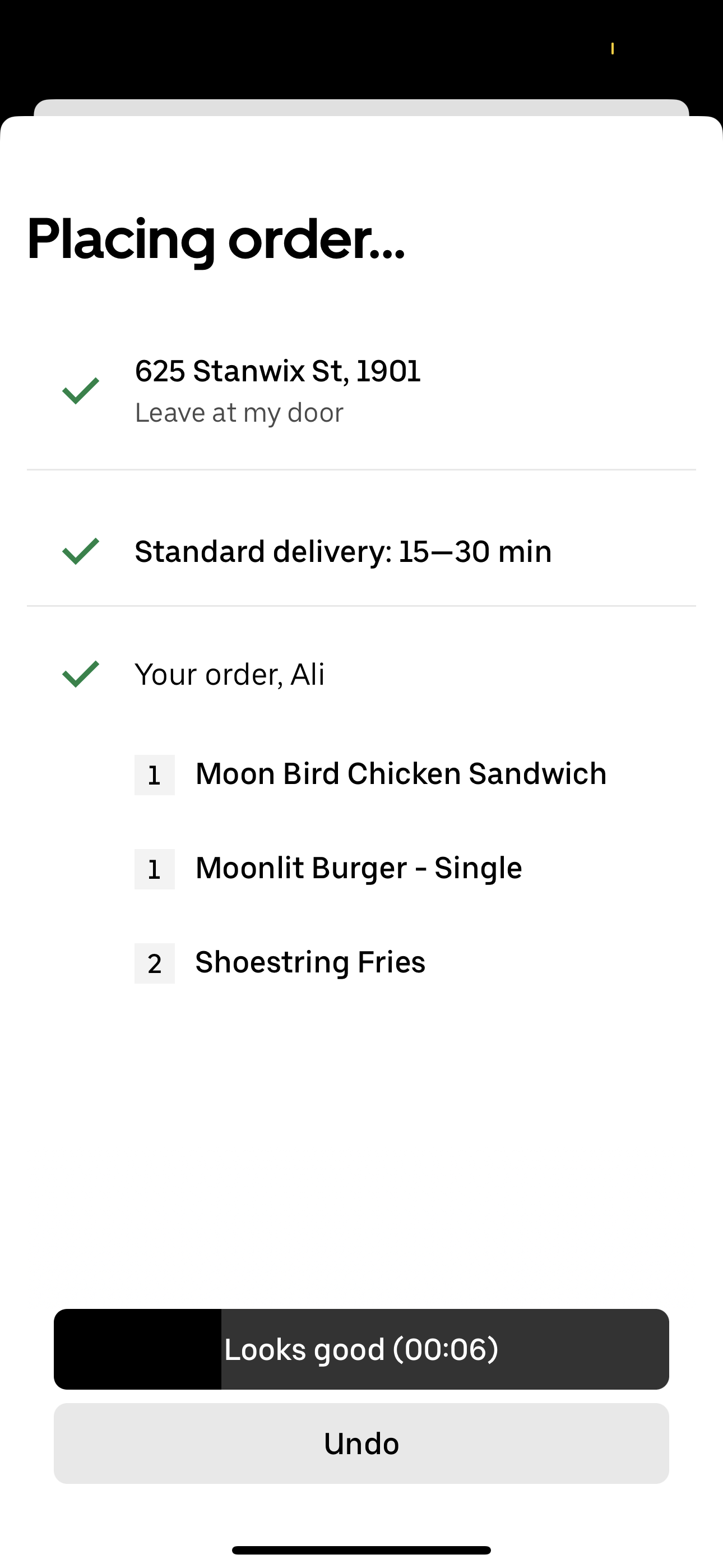This screenshot has width=723, height=1568.
Task: Click the countdown progress bar on Looks good
Action: click(138, 1349)
